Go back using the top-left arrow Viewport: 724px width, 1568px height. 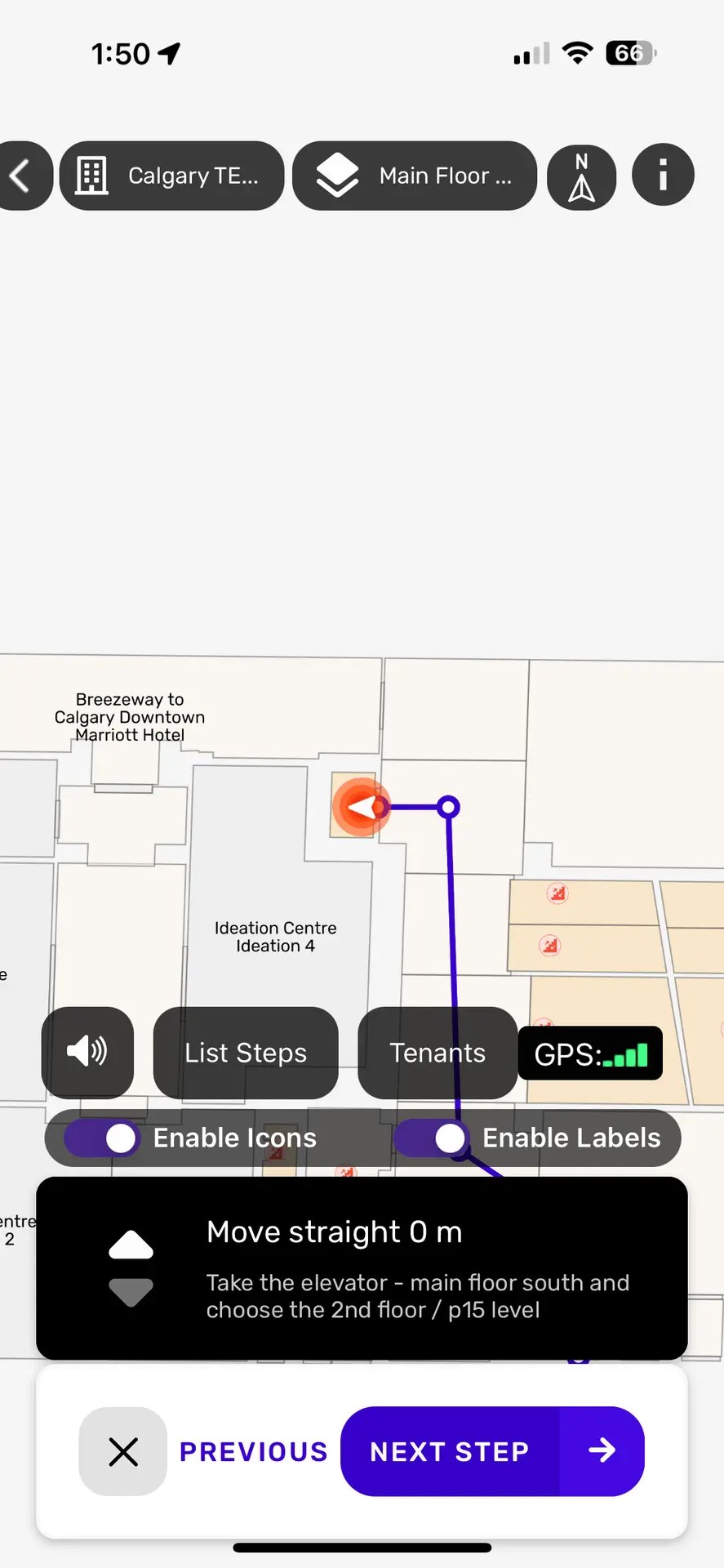pyautogui.click(x=21, y=176)
